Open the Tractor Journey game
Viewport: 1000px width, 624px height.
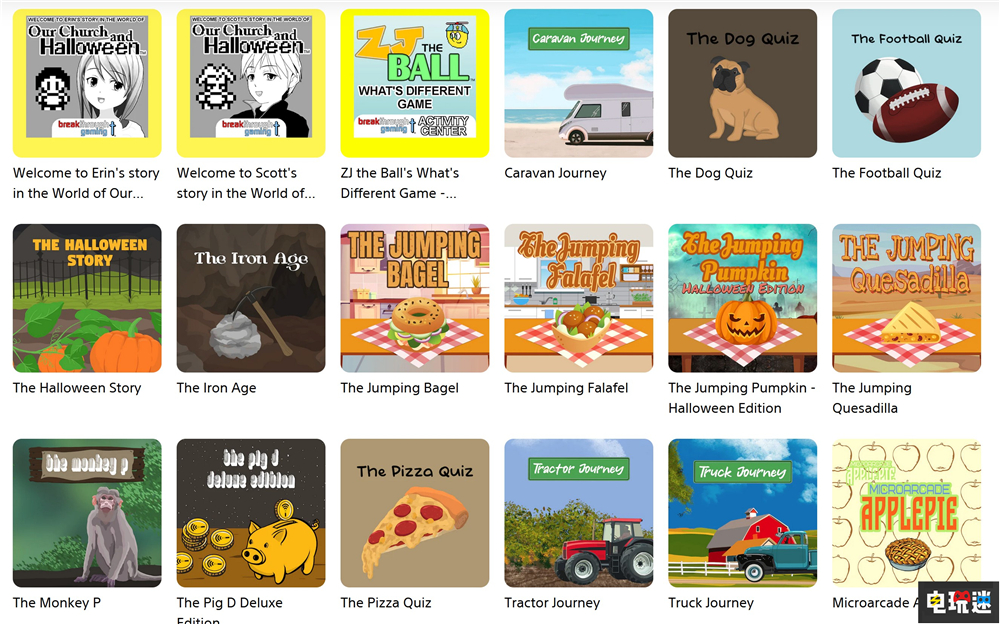click(579, 512)
